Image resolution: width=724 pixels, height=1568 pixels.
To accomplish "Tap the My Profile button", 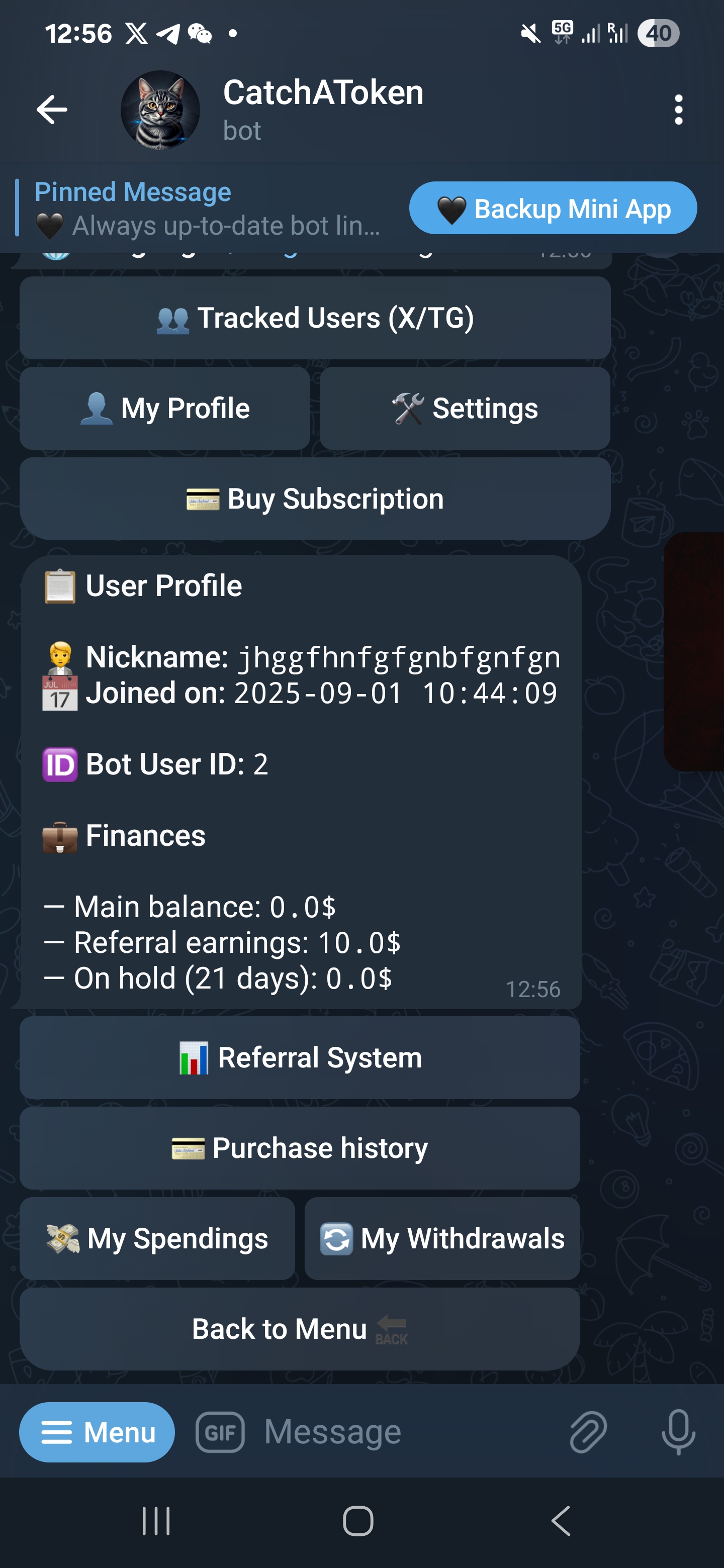I will click(164, 409).
